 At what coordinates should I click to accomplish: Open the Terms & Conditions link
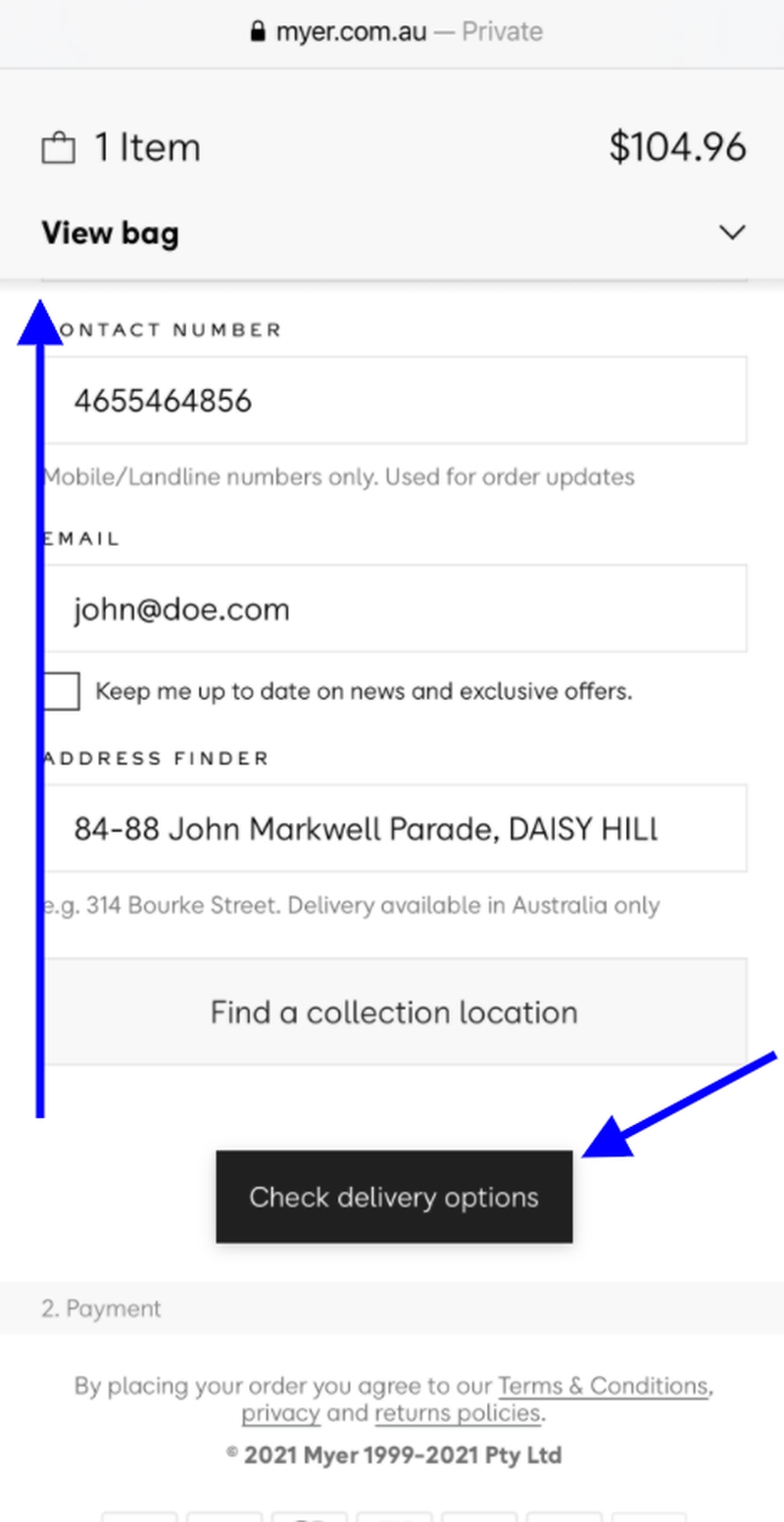click(x=603, y=1386)
